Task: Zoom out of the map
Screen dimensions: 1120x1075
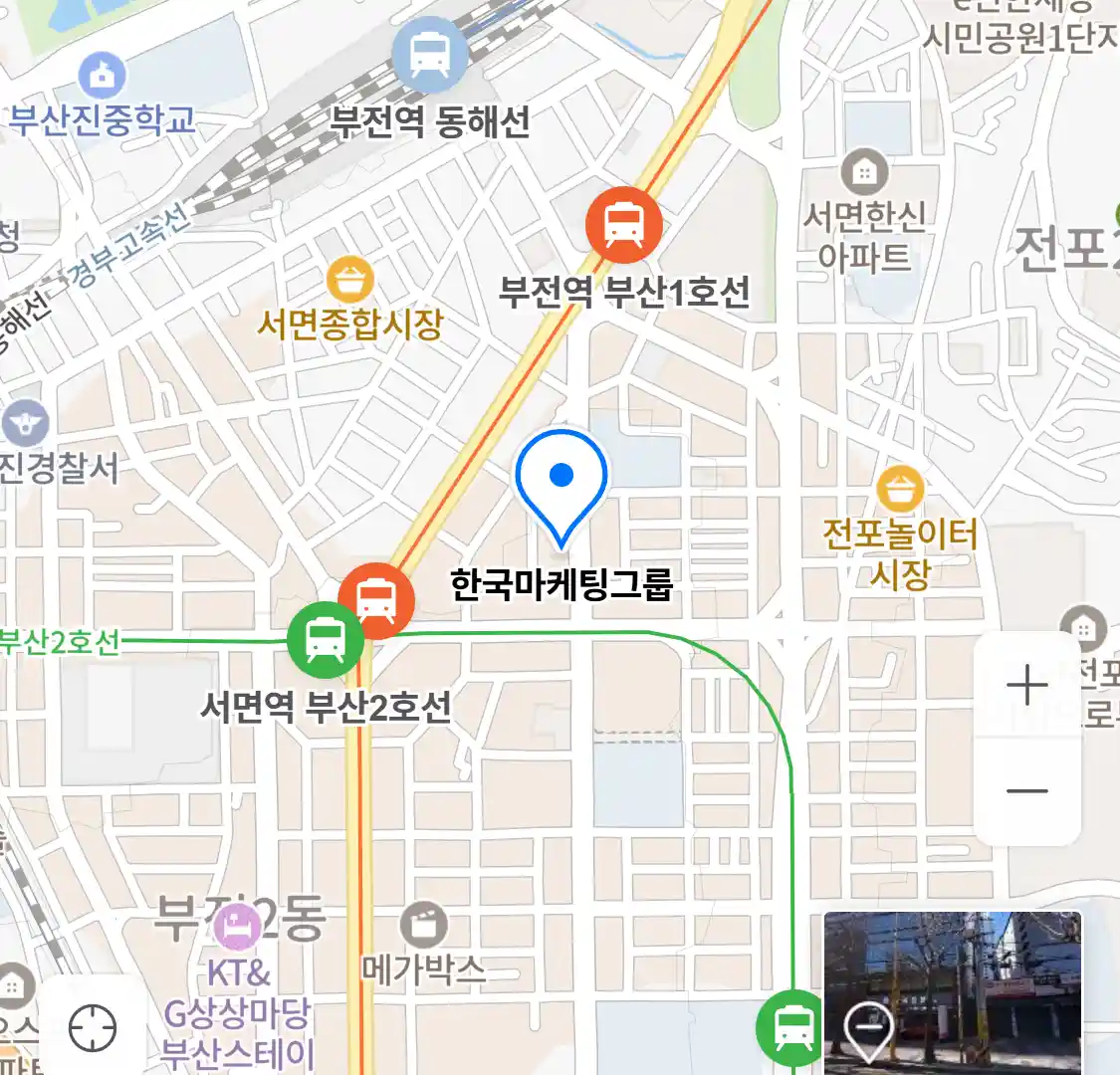Action: coord(1026,792)
